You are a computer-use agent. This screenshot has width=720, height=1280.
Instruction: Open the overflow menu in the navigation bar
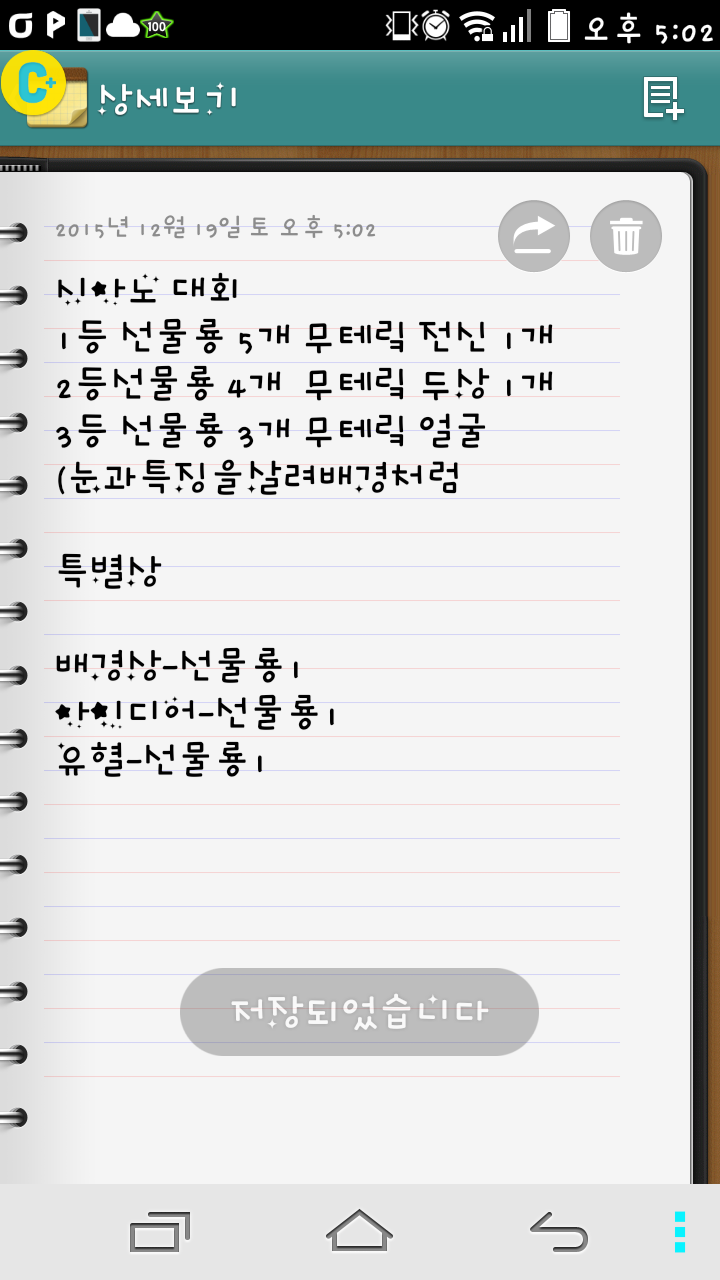point(680,1231)
